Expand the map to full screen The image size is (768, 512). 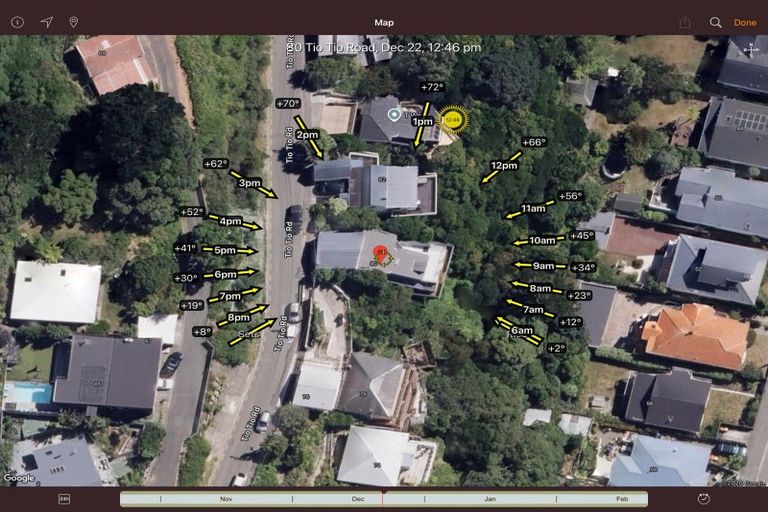point(752,48)
